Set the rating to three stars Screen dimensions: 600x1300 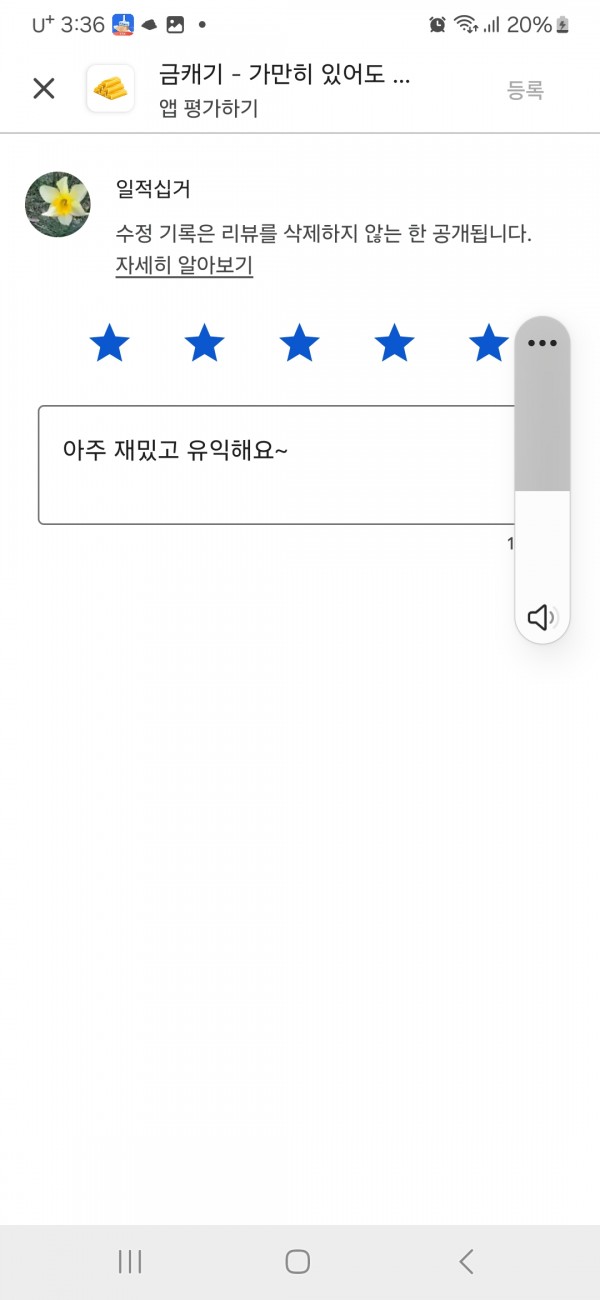point(299,343)
